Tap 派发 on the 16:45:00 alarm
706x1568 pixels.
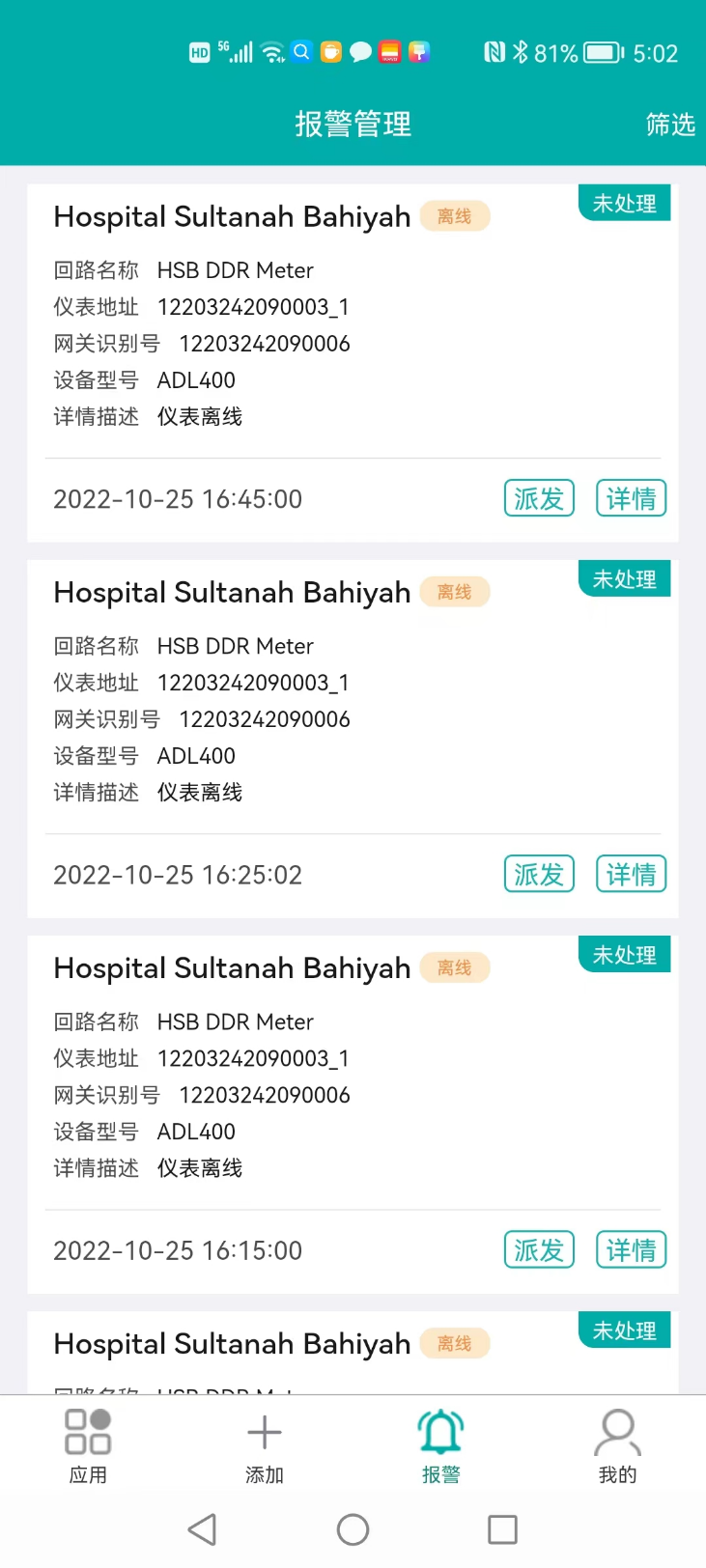click(538, 498)
